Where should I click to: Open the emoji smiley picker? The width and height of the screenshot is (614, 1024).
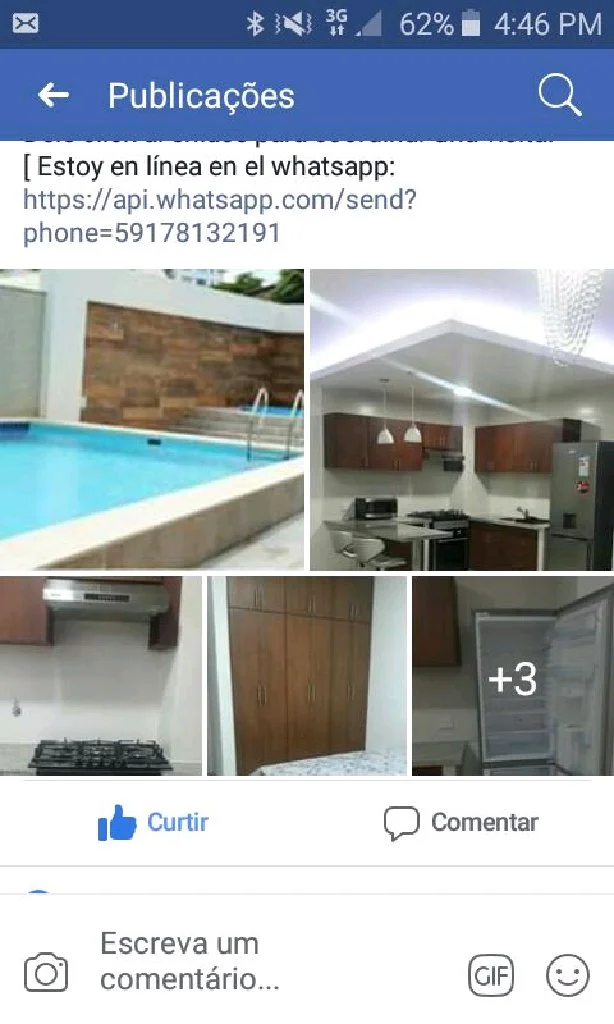point(567,974)
